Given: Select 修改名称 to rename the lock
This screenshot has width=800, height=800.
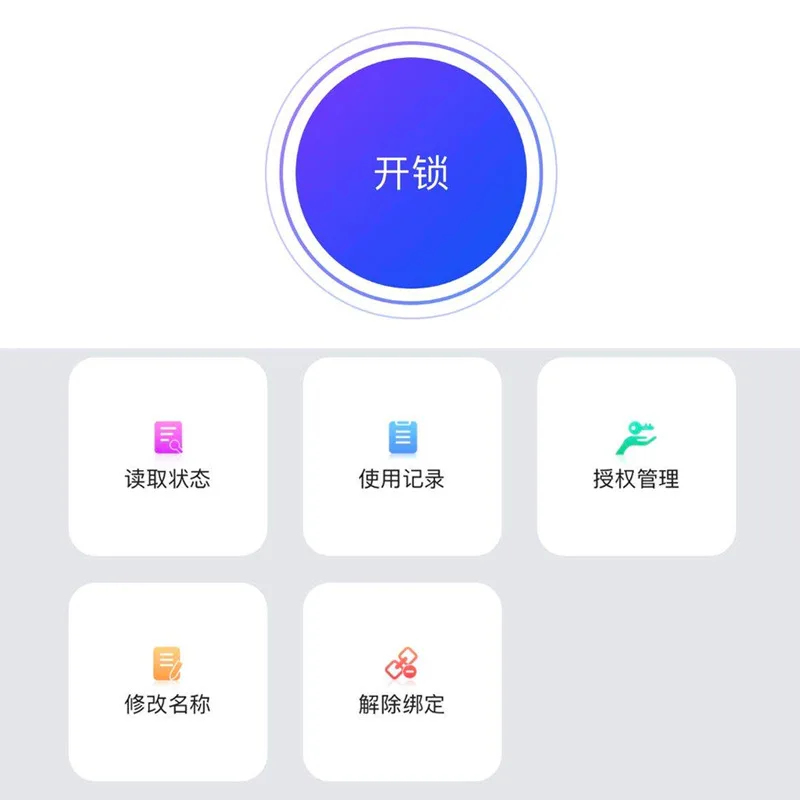Looking at the screenshot, I should tap(168, 682).
